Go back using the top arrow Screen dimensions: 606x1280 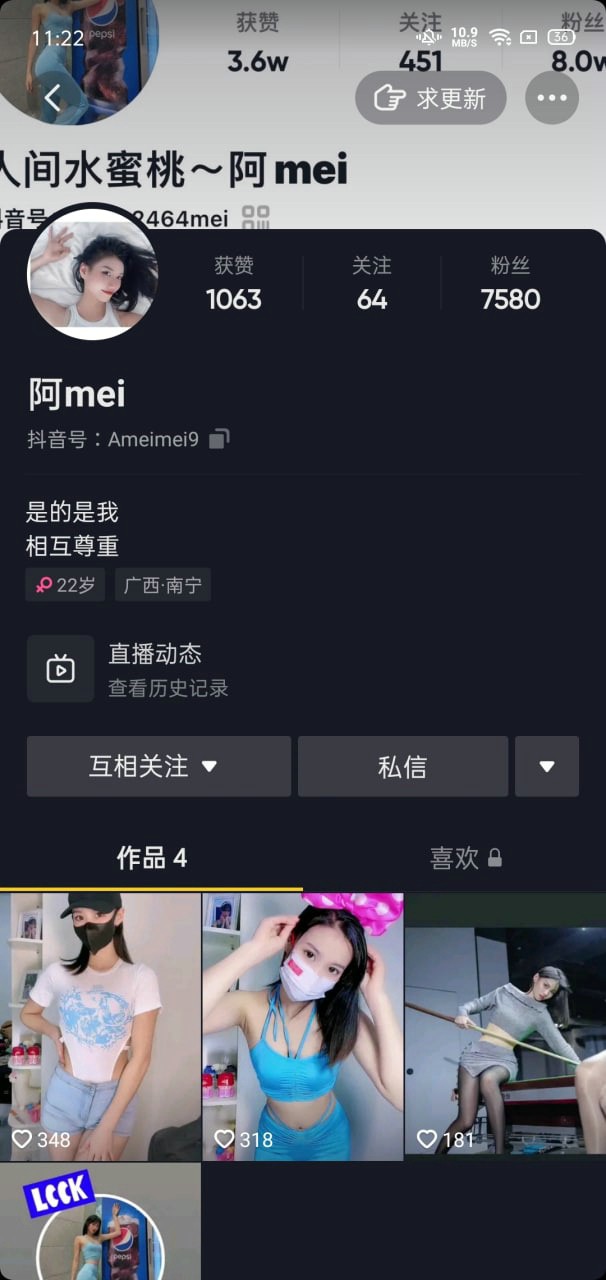pyautogui.click(x=53, y=97)
